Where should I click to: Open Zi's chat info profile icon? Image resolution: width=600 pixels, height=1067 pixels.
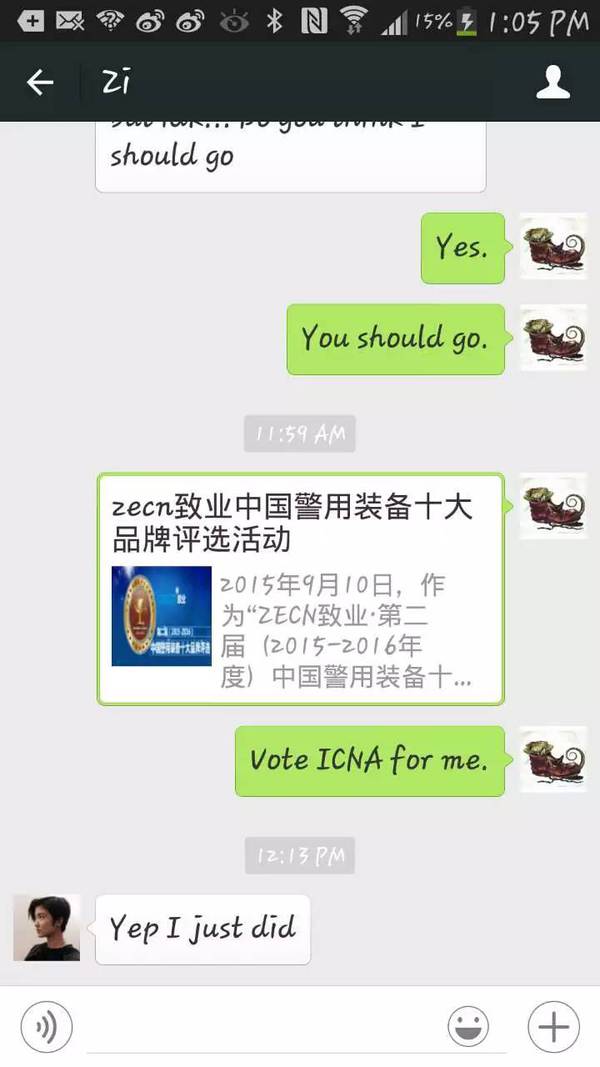pyautogui.click(x=553, y=82)
